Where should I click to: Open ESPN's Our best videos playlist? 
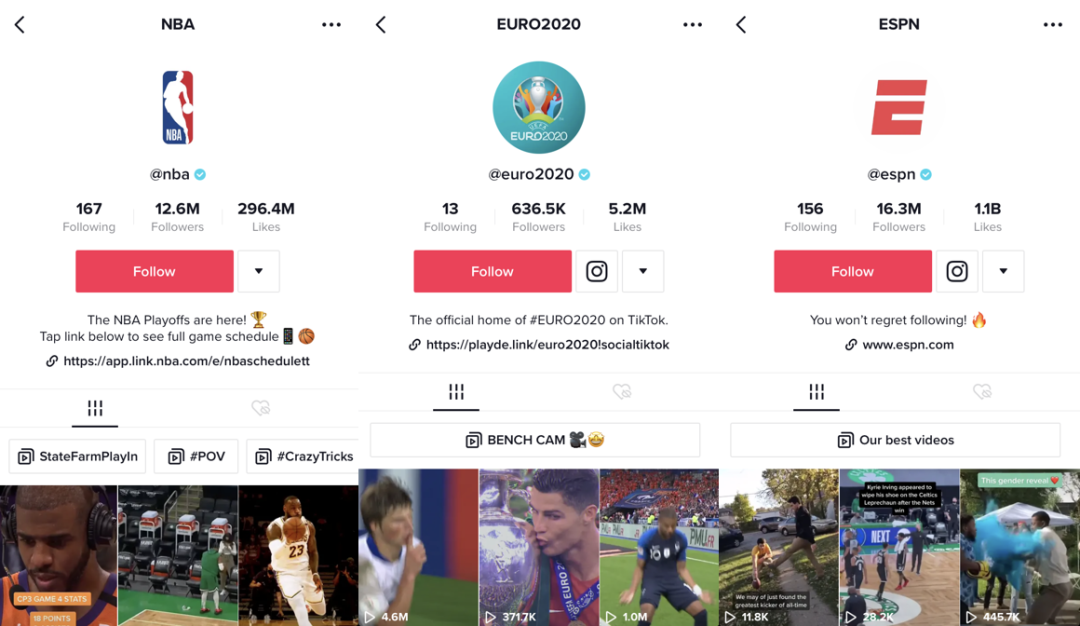pyautogui.click(x=895, y=440)
